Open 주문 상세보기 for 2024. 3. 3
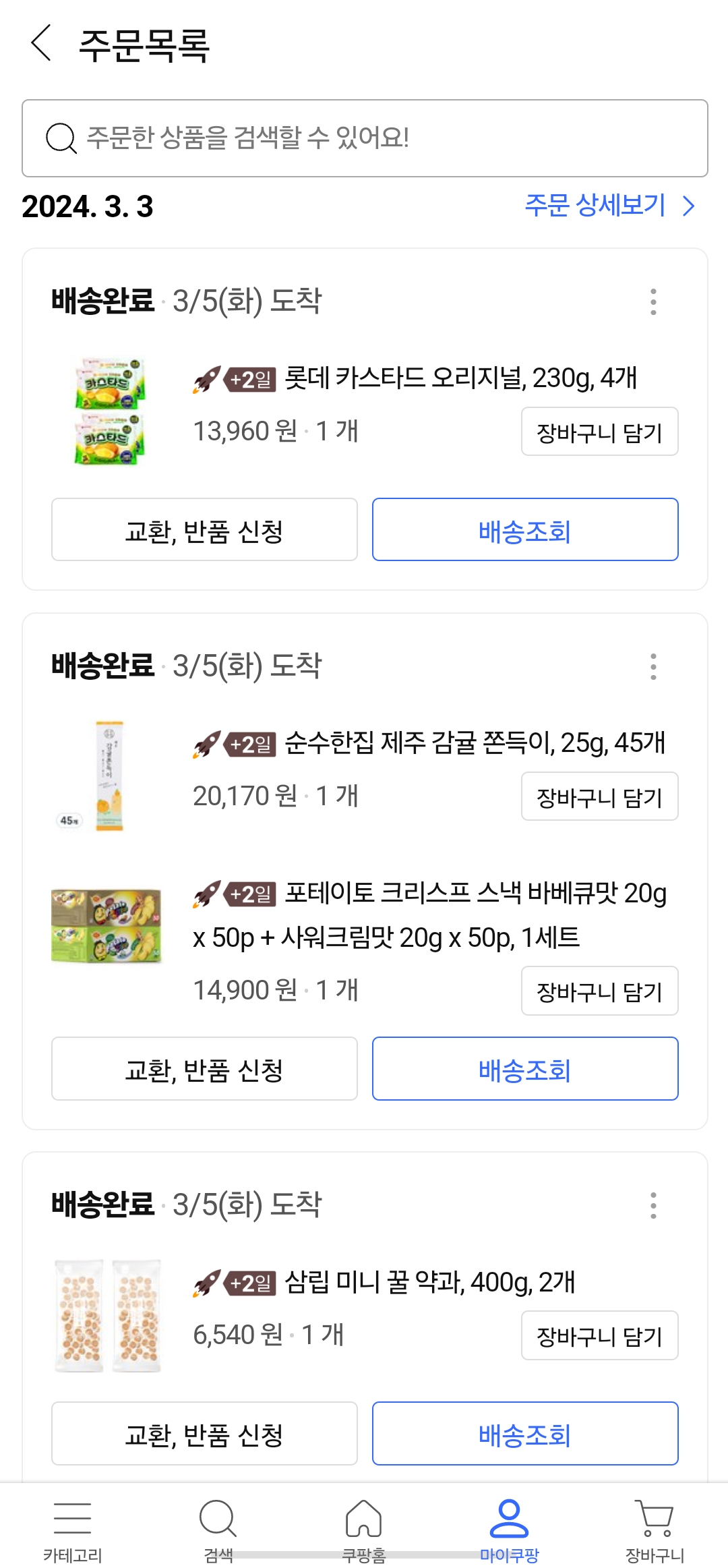The height and width of the screenshot is (1568, 728). [609, 205]
